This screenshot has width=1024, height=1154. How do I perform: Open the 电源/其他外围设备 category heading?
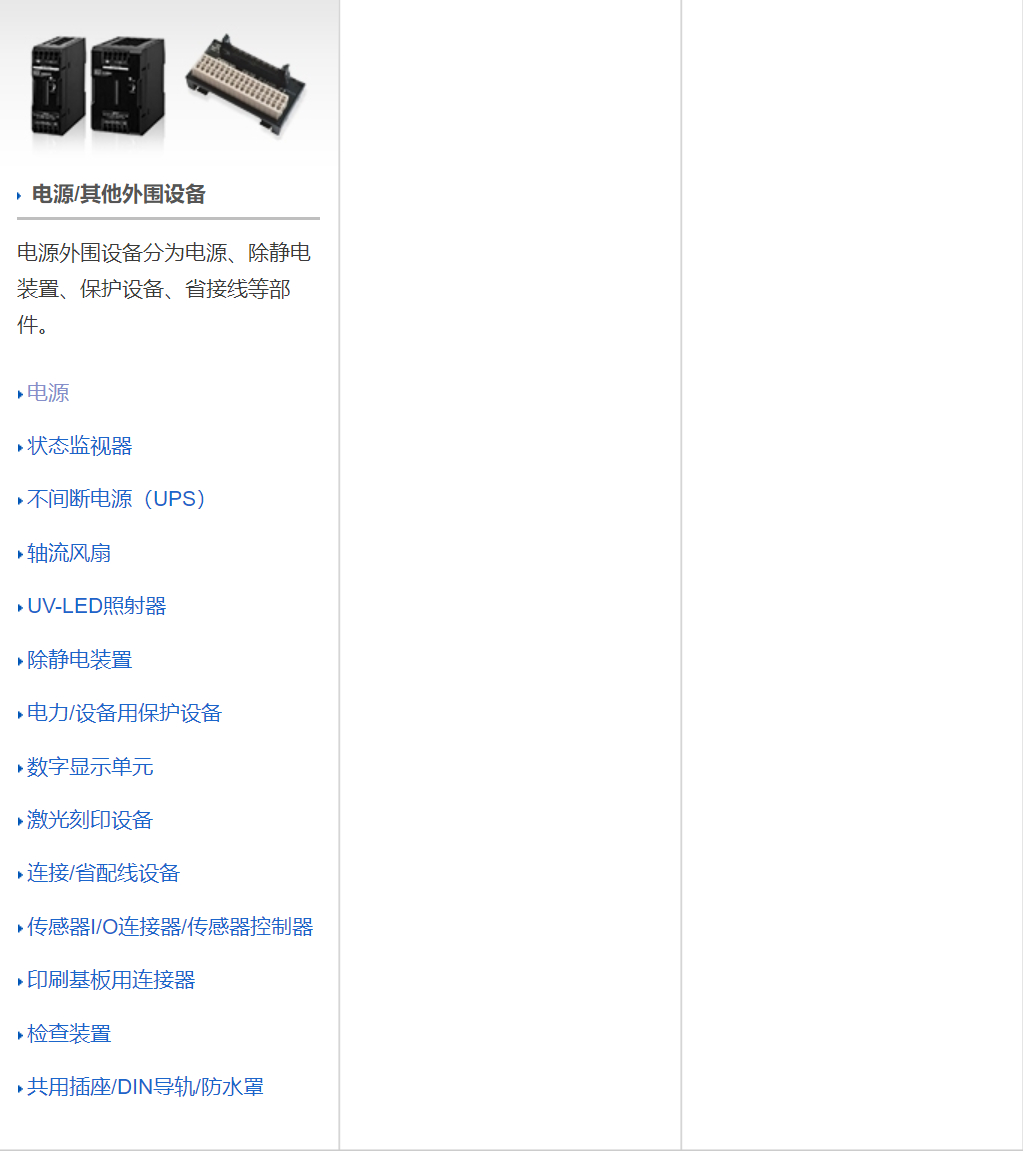click(118, 194)
